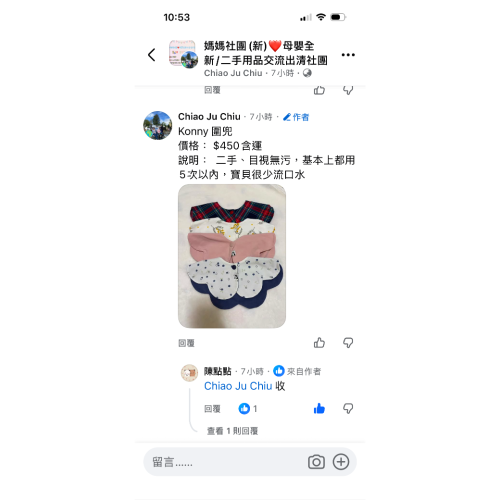Dislike Chiao Ju Chiu's Konny bib comment
Image resolution: width=500 pixels, height=500 pixels.
pyautogui.click(x=348, y=343)
